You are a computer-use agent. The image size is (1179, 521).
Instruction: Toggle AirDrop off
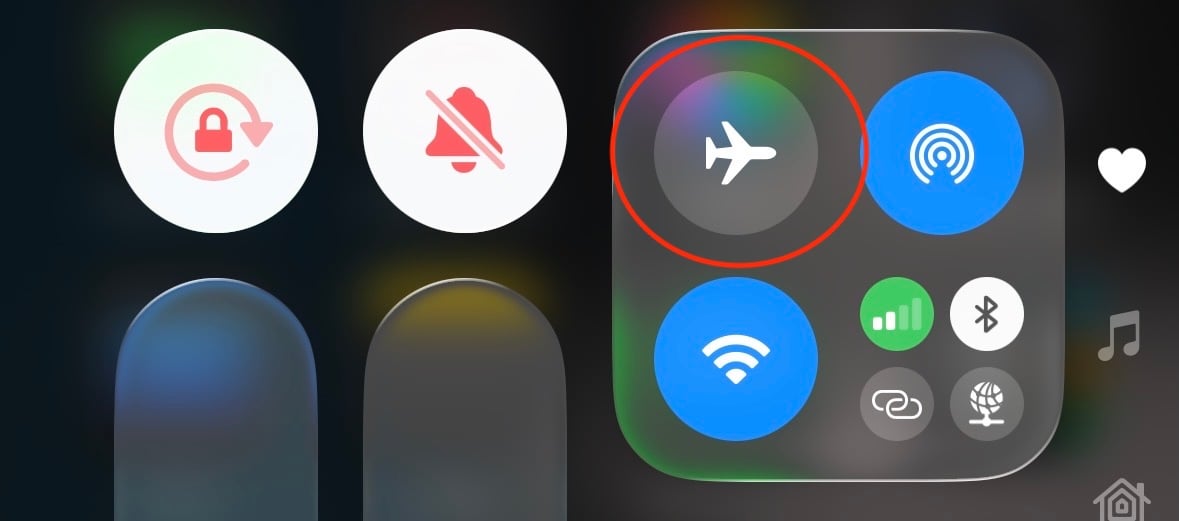[x=942, y=153]
